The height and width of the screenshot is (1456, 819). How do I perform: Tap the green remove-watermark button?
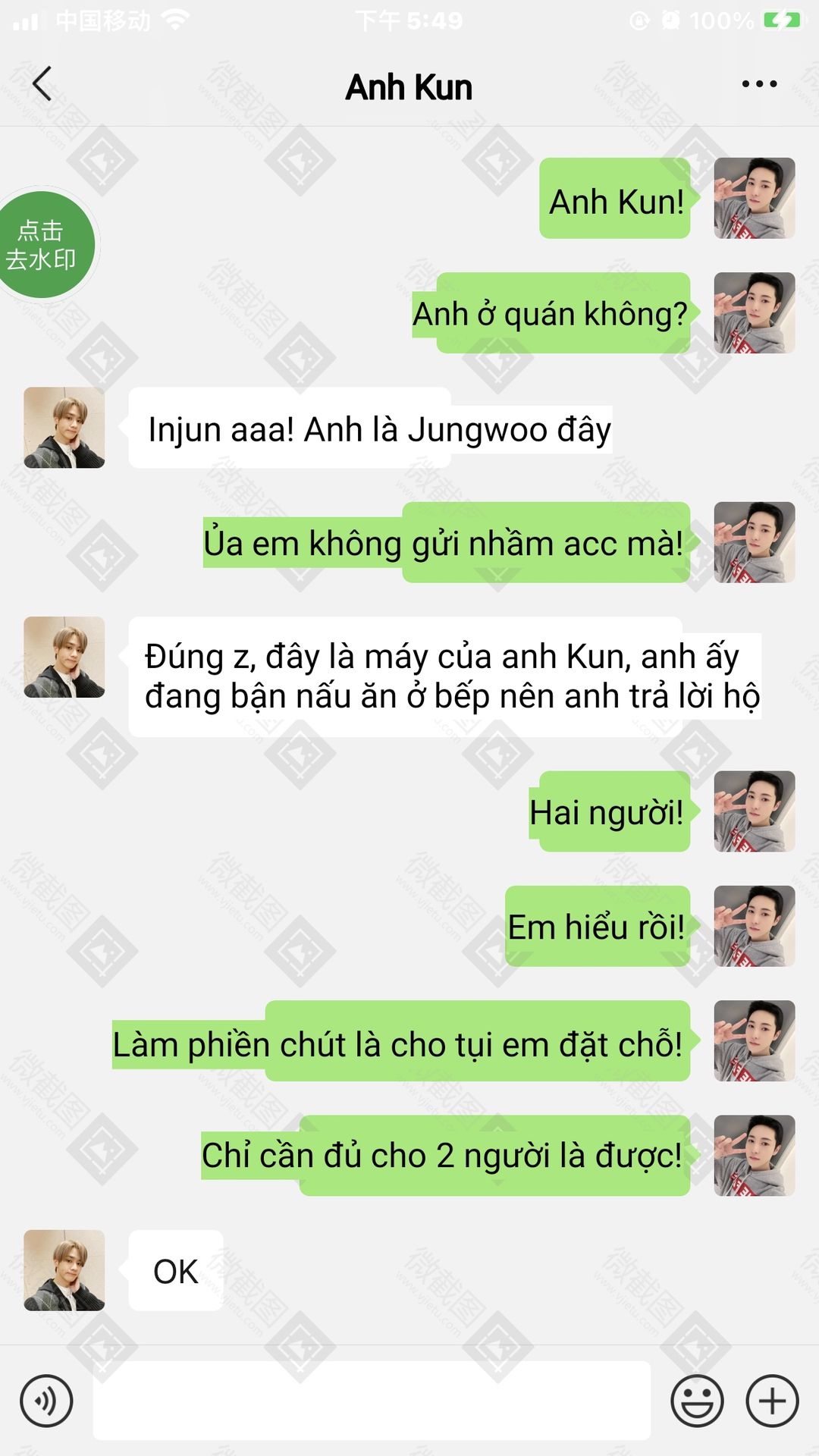click(x=44, y=245)
